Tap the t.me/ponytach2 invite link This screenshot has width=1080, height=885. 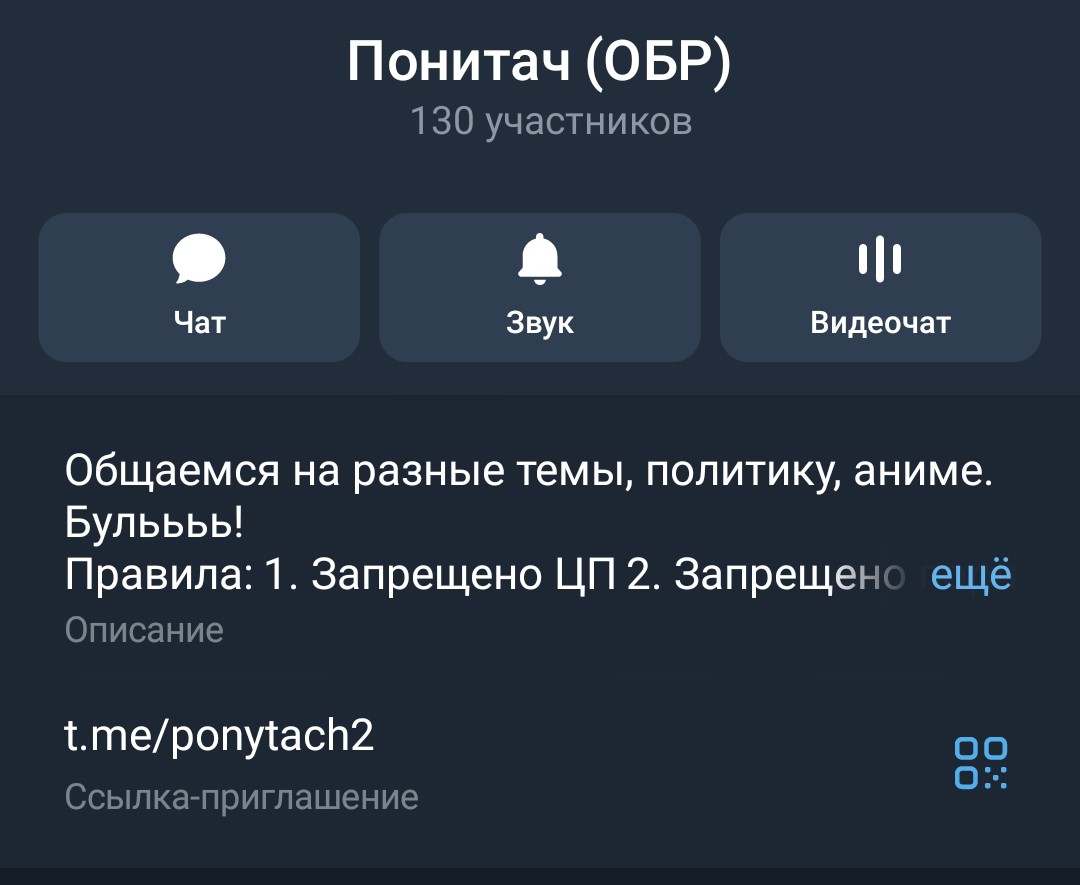[219, 737]
